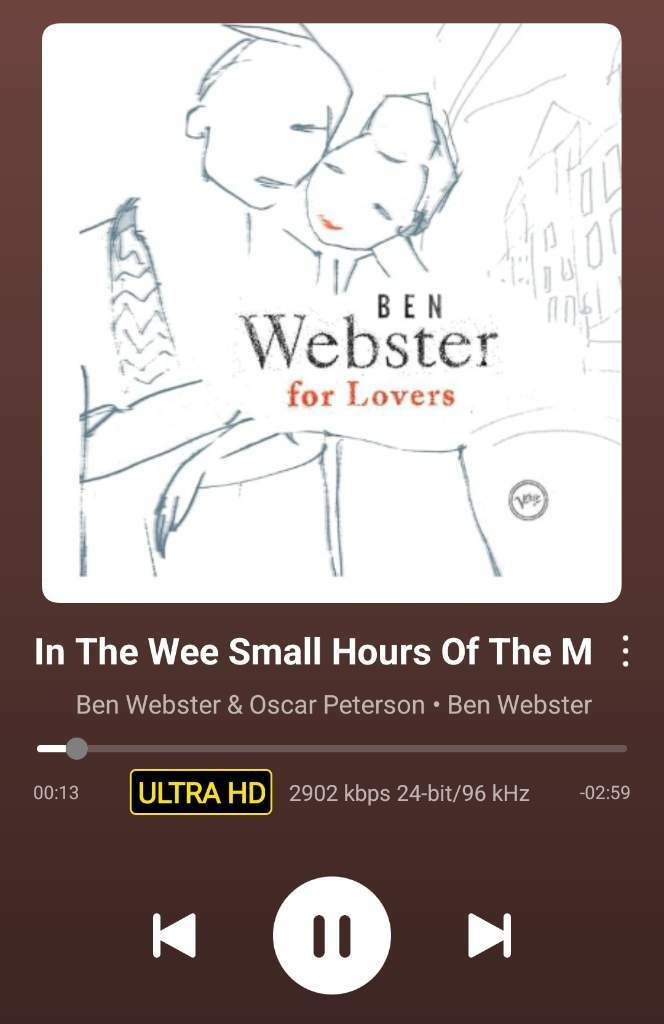Open the Ben Webster for Lovers album art

pos(331,313)
